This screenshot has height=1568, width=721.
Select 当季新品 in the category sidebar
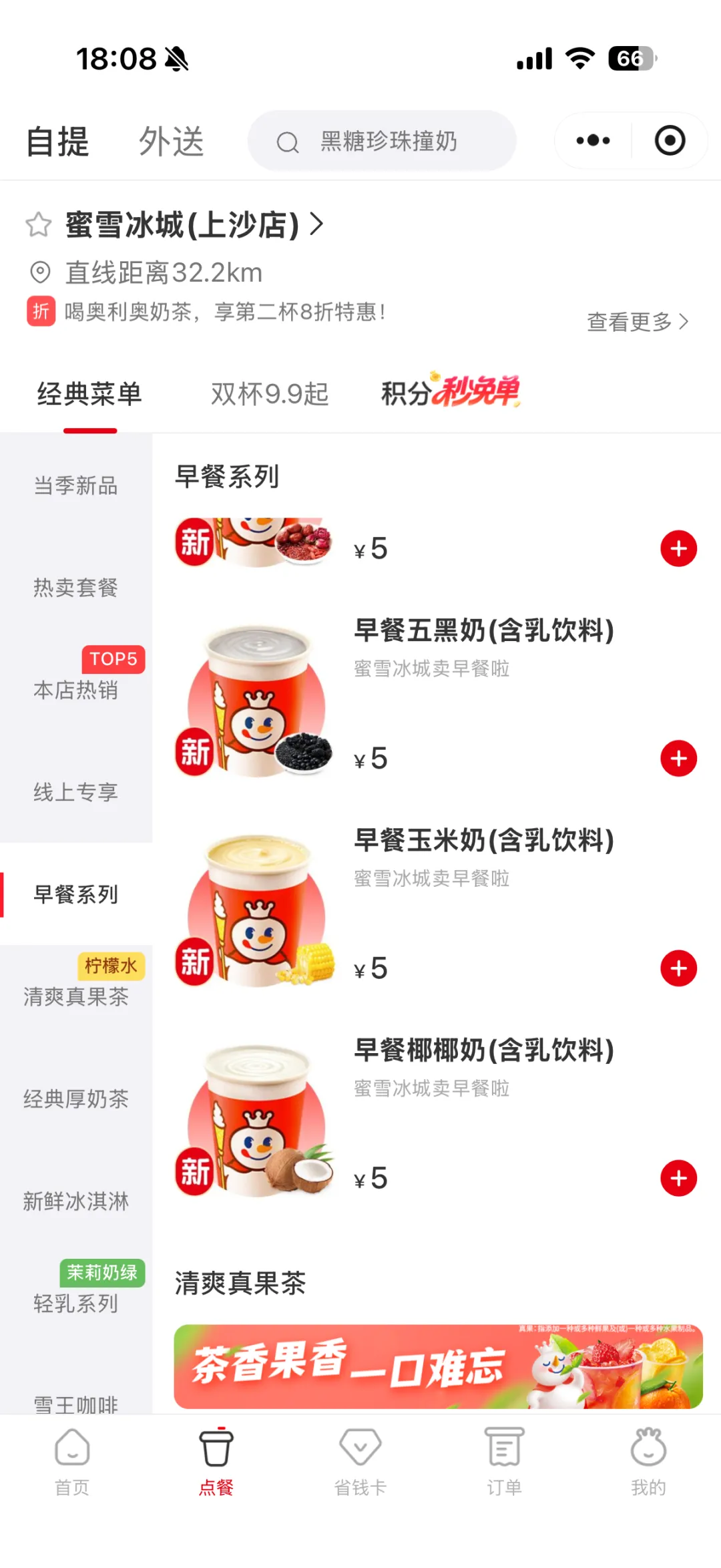(x=75, y=487)
